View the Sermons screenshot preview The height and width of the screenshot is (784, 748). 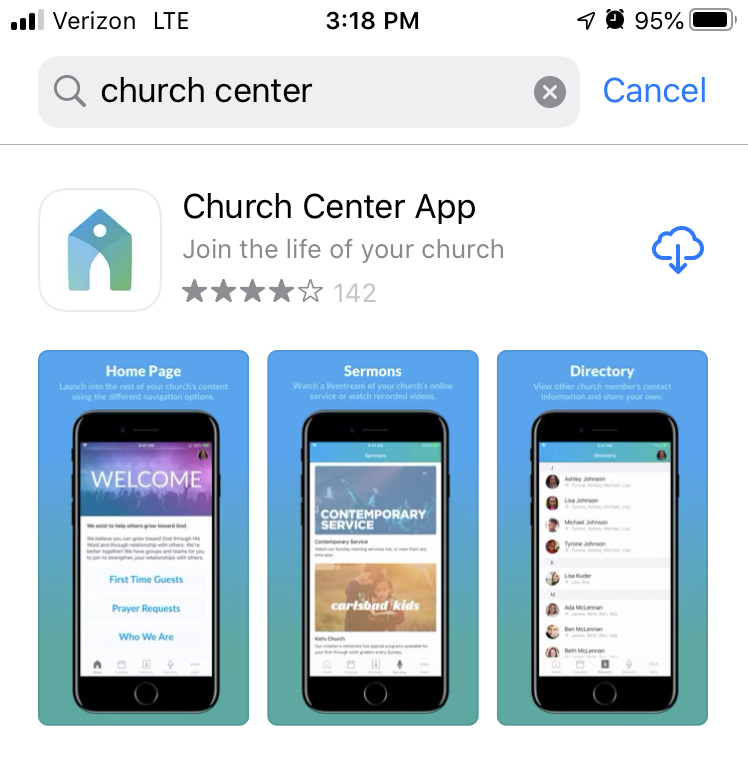pyautogui.click(x=372, y=537)
